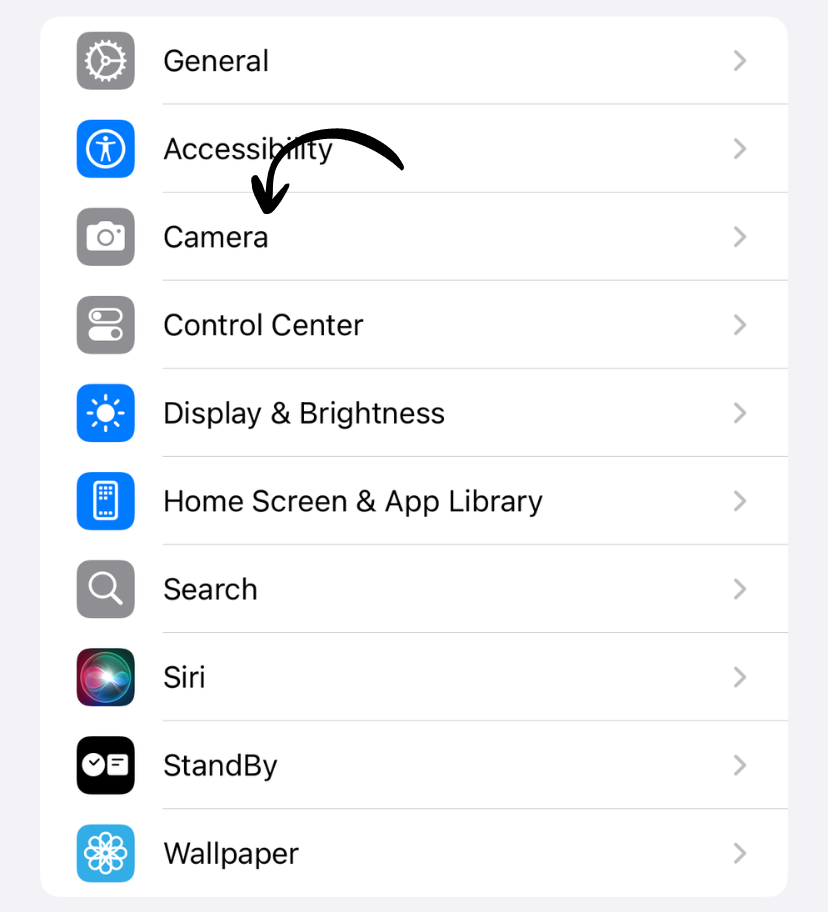Tap the Siri icon

[105, 677]
